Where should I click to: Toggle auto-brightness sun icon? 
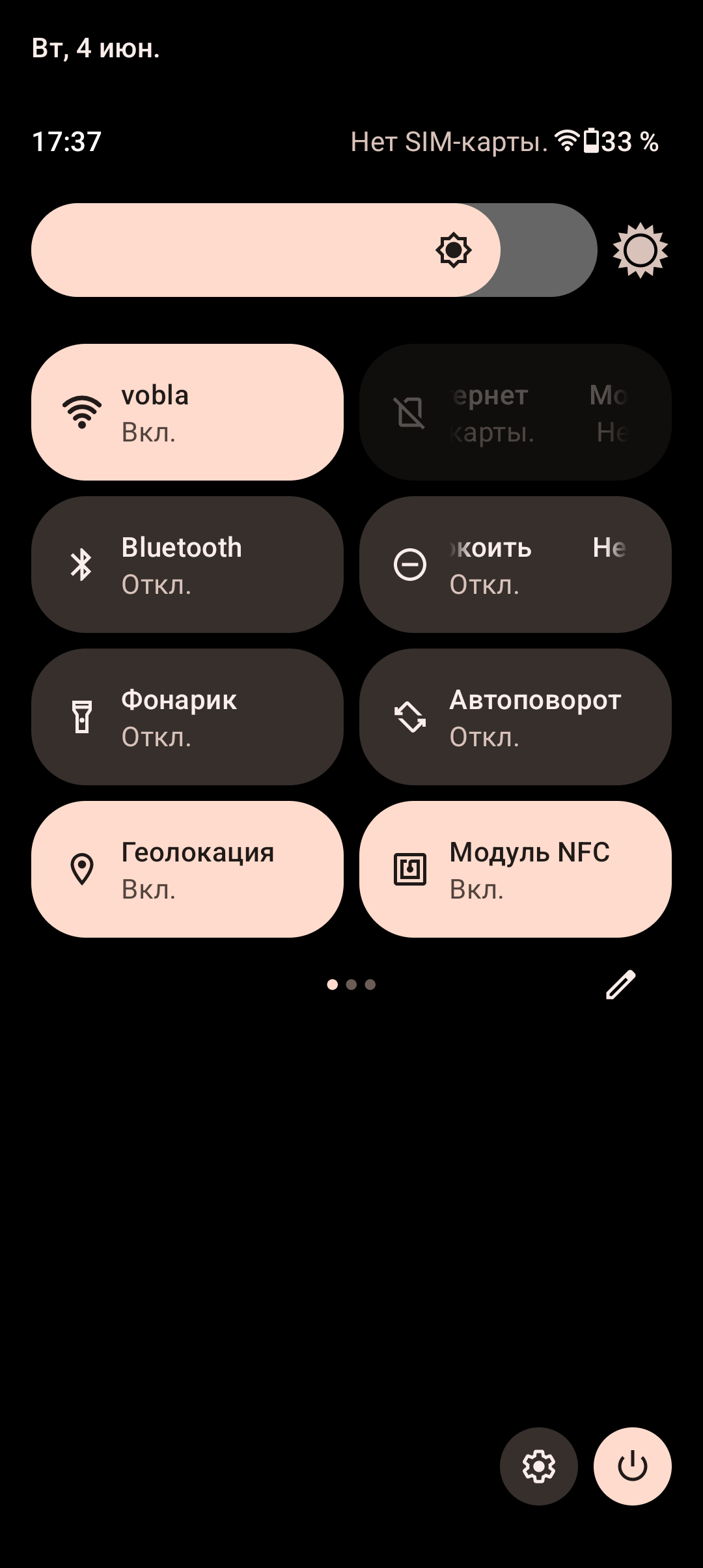coord(641,250)
